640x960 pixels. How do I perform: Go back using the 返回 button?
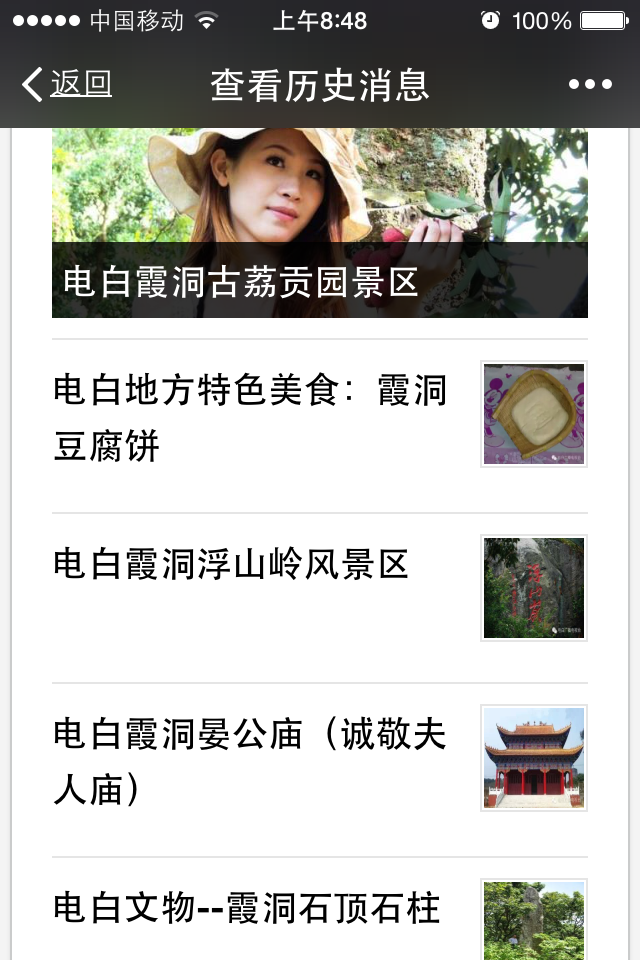67,85
